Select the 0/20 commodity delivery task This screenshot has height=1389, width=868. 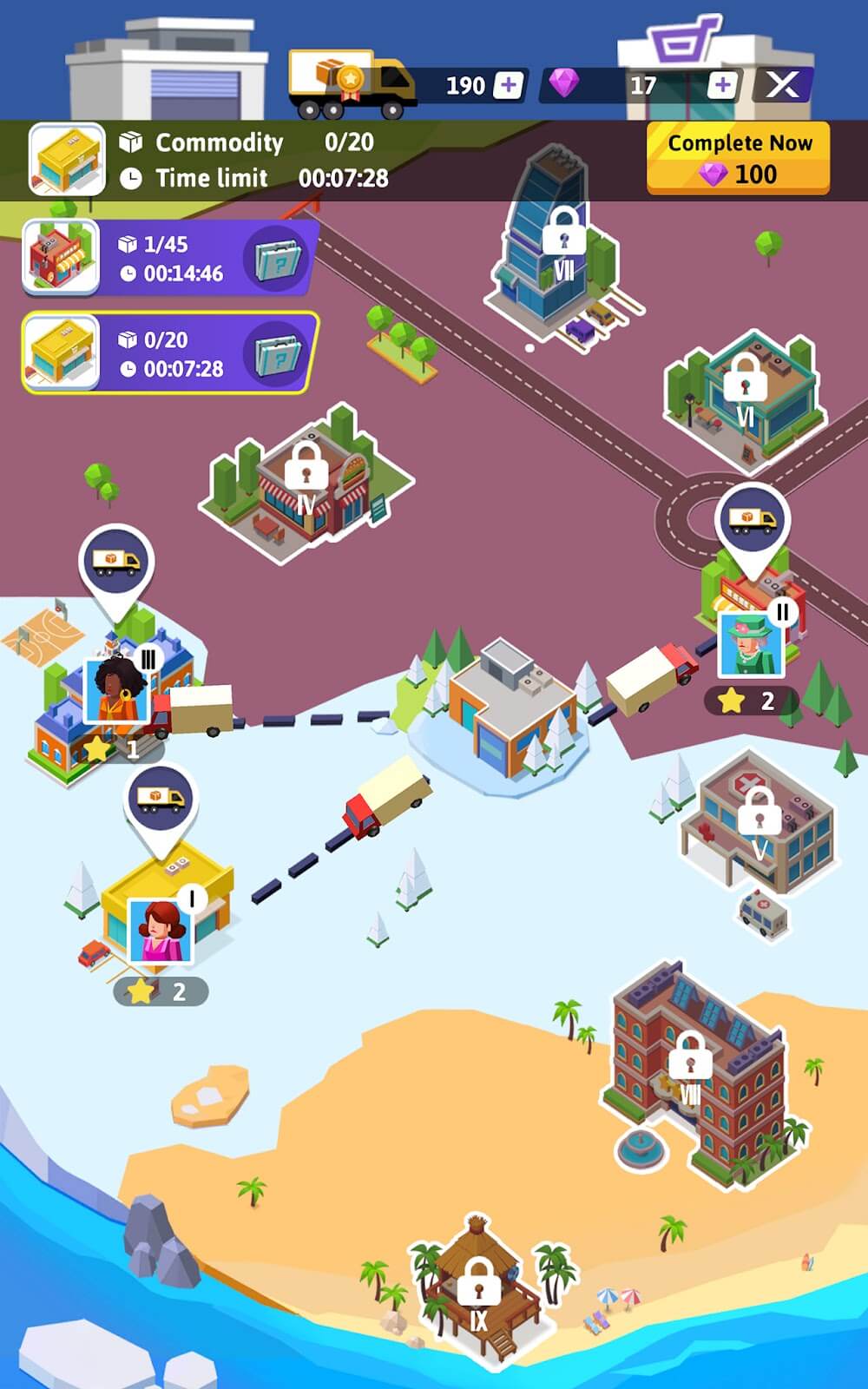169,353
